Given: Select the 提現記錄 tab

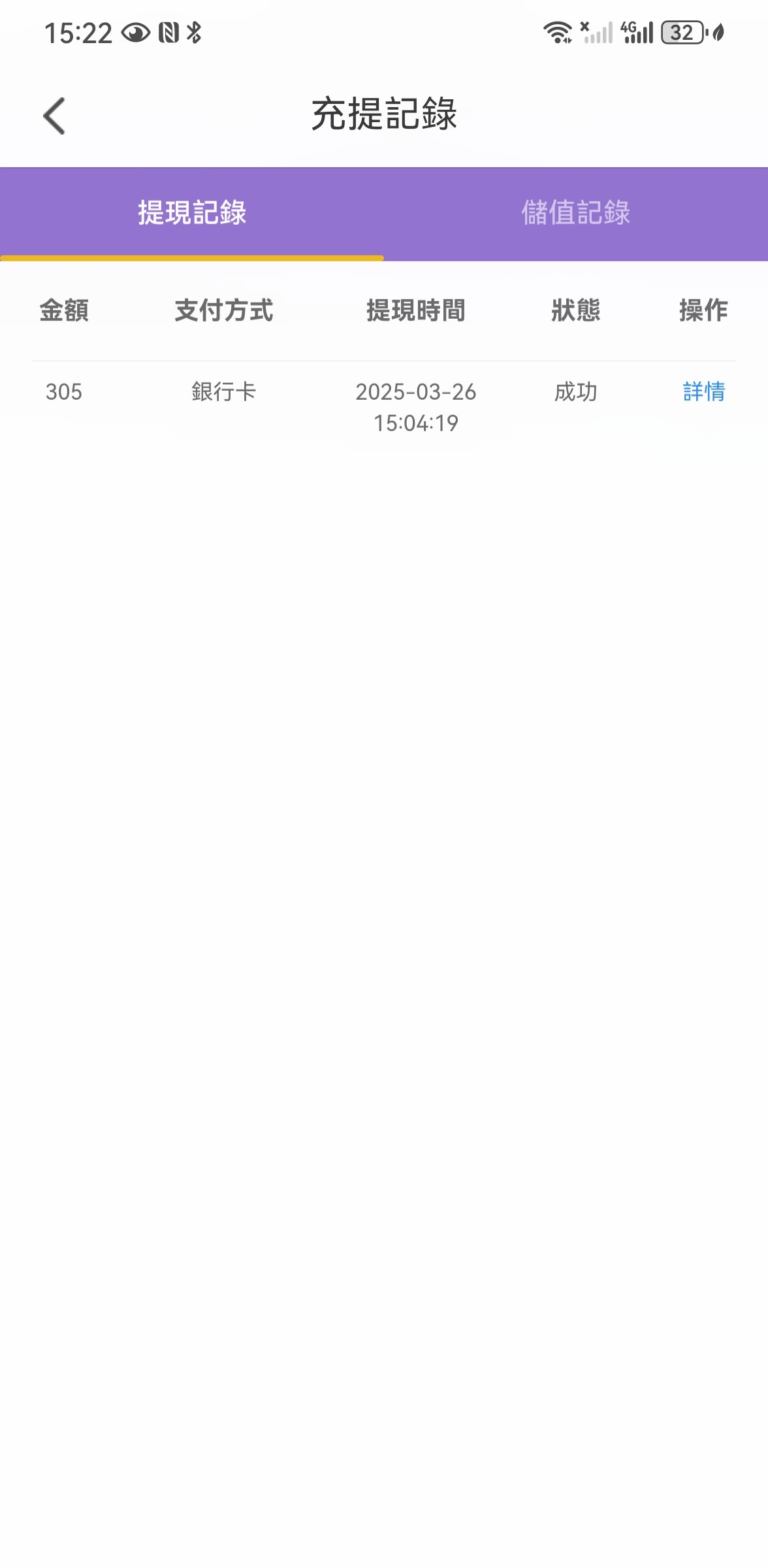Looking at the screenshot, I should click(192, 212).
